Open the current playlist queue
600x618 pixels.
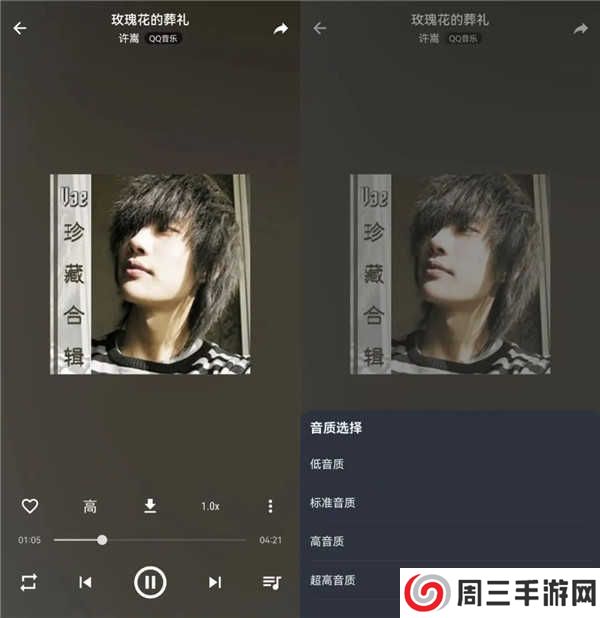click(x=271, y=582)
